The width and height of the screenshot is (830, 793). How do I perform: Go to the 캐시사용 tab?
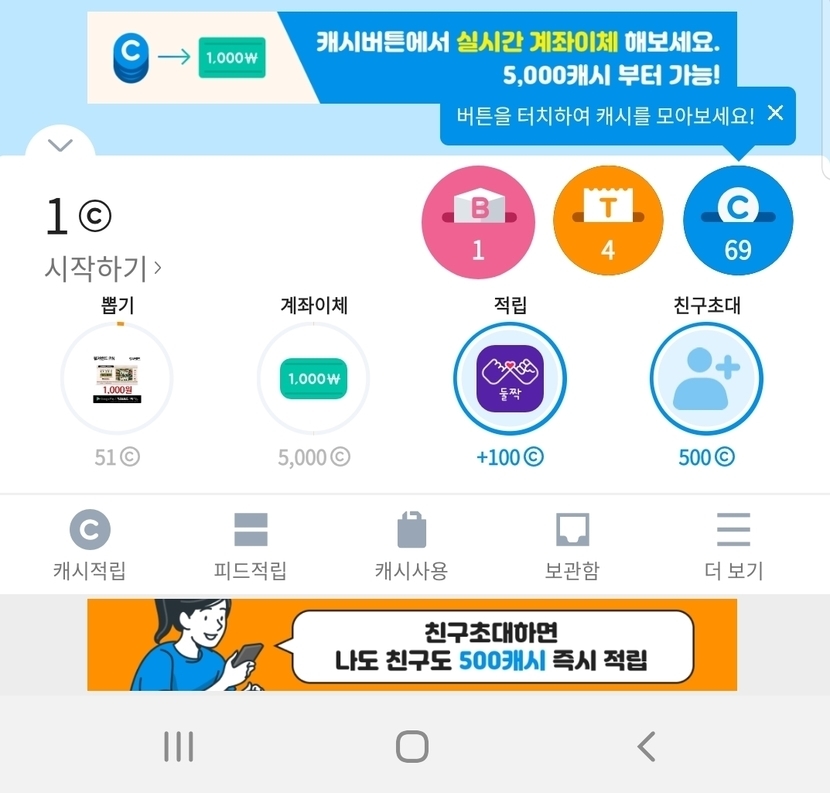(x=411, y=546)
